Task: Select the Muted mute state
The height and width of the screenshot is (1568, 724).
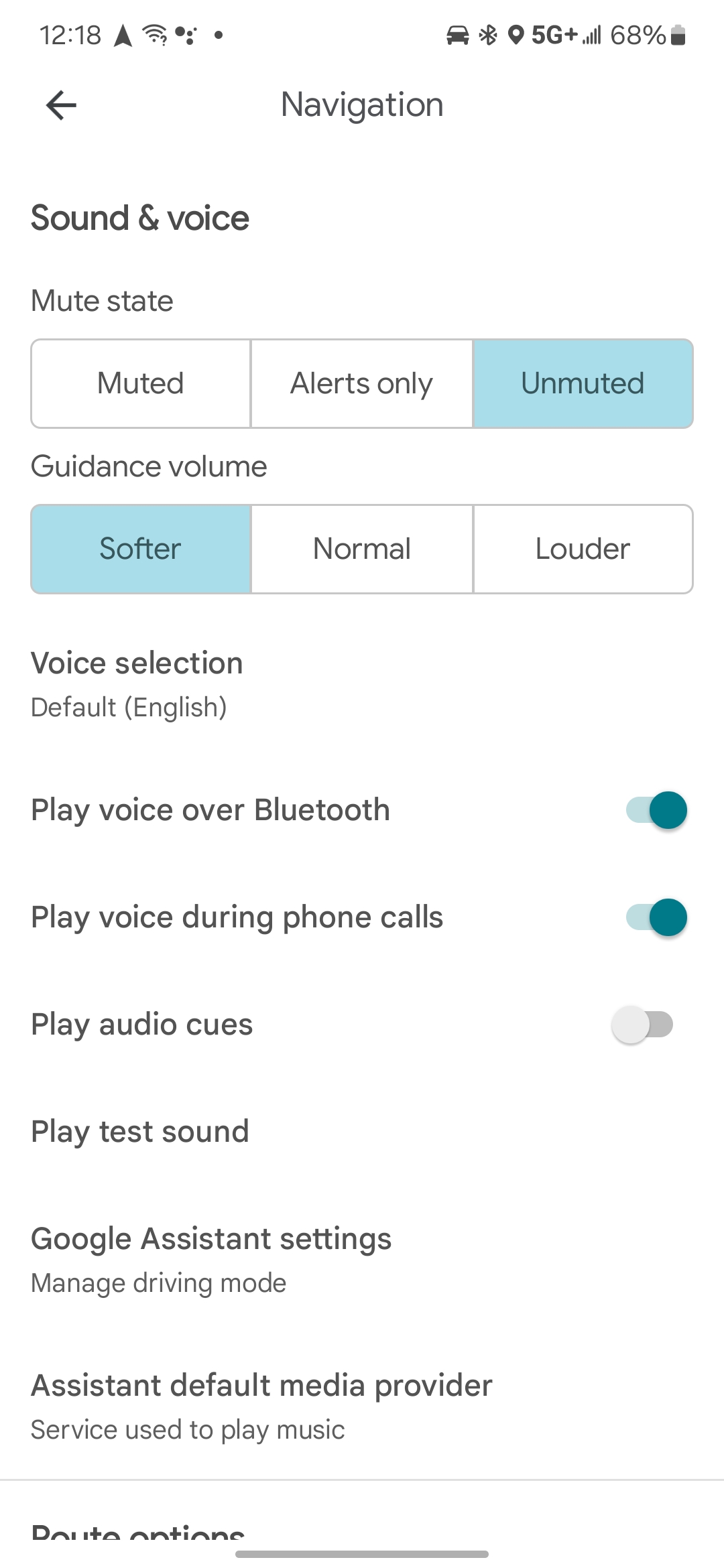Action: (x=141, y=383)
